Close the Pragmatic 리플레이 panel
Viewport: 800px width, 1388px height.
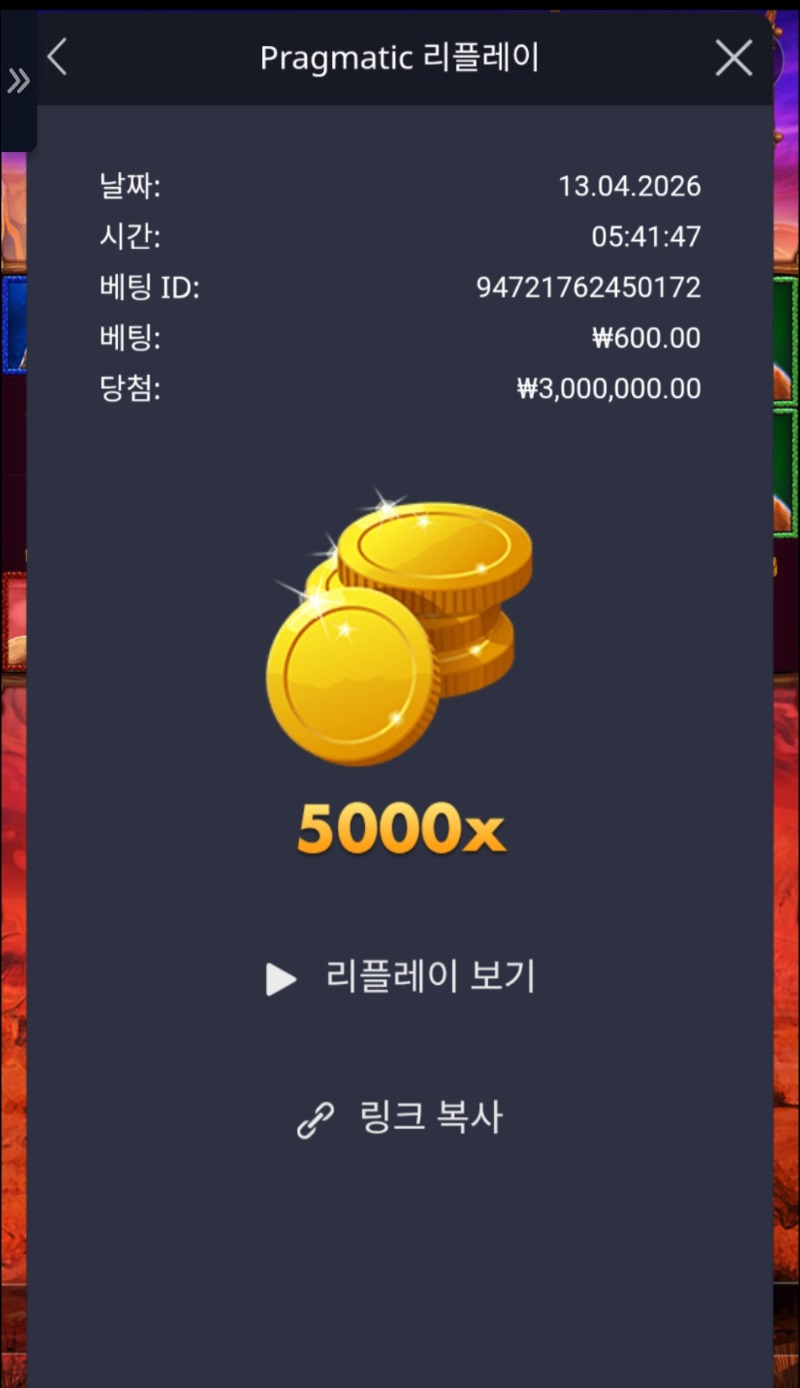click(733, 59)
